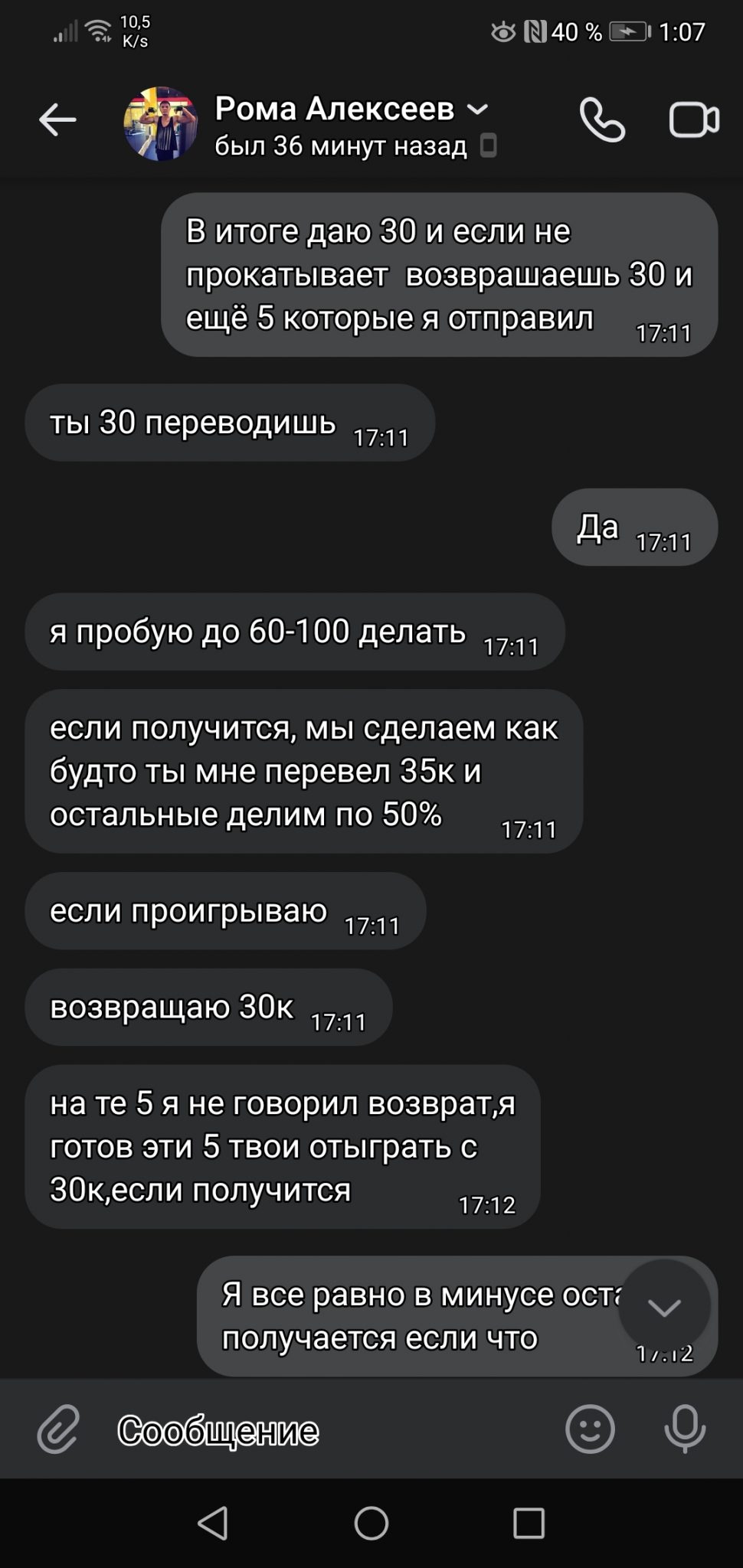Jump to the latest messages with the down arrow
Screen dimensions: 743x1568
[664, 1307]
